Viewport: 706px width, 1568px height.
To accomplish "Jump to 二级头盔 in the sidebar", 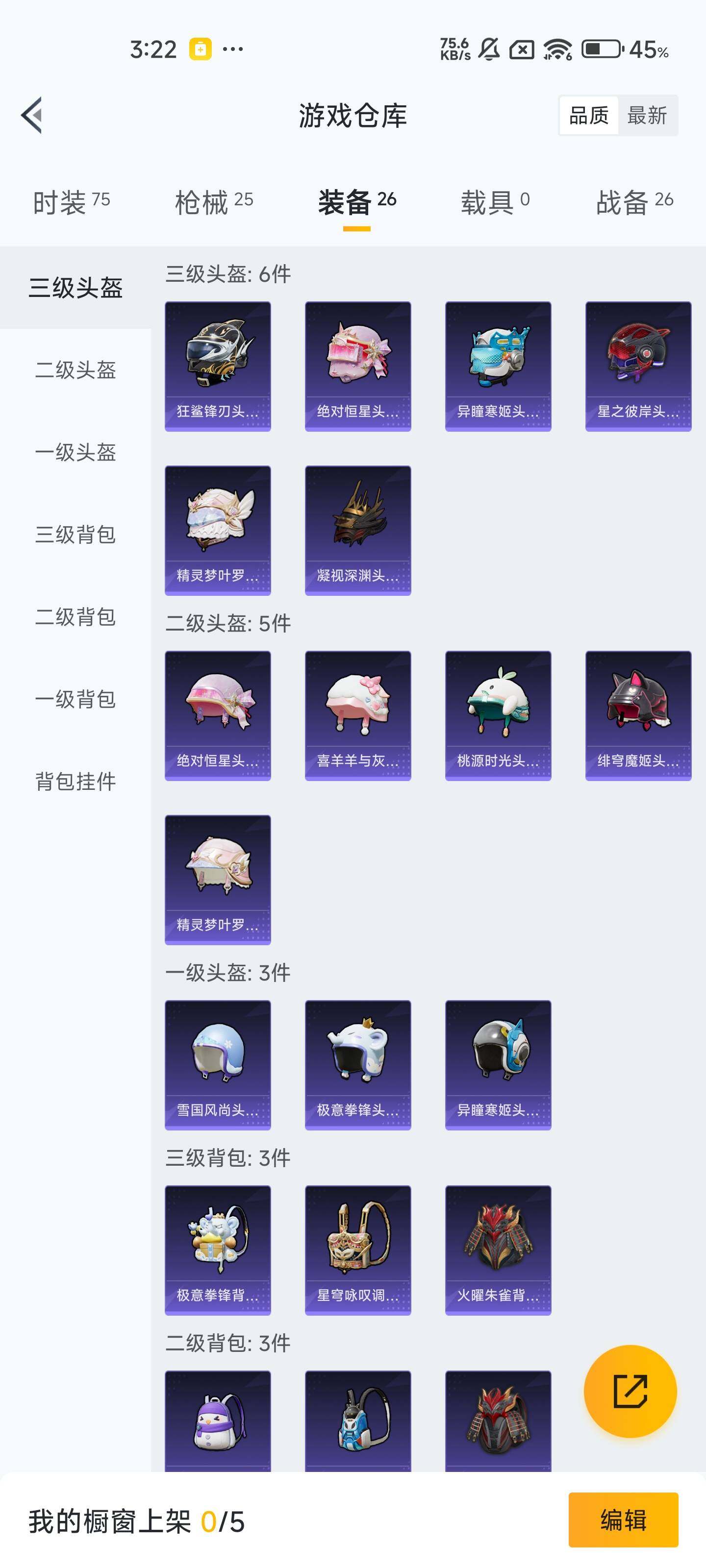I will click(76, 369).
